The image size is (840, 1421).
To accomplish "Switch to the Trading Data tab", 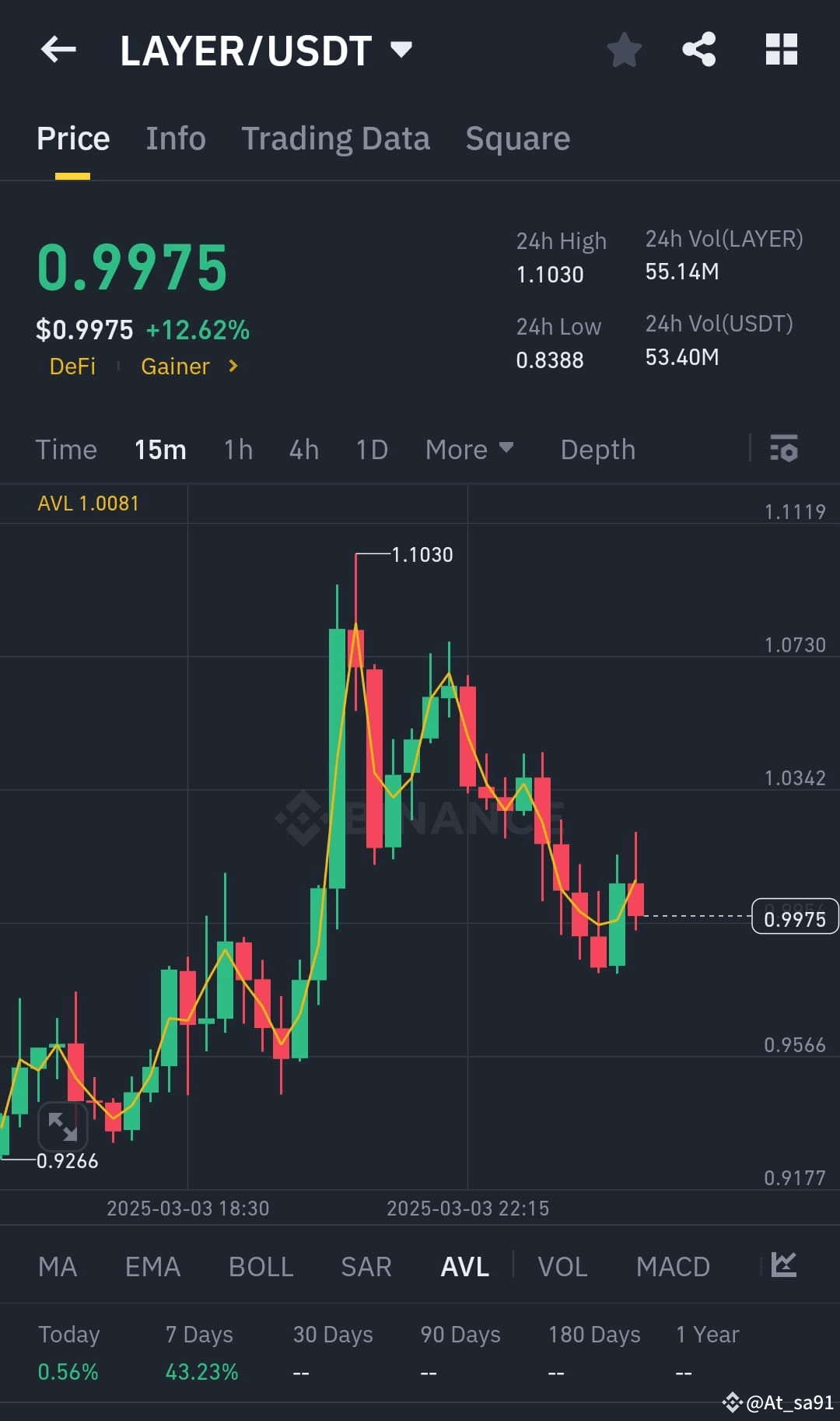I will [x=336, y=138].
